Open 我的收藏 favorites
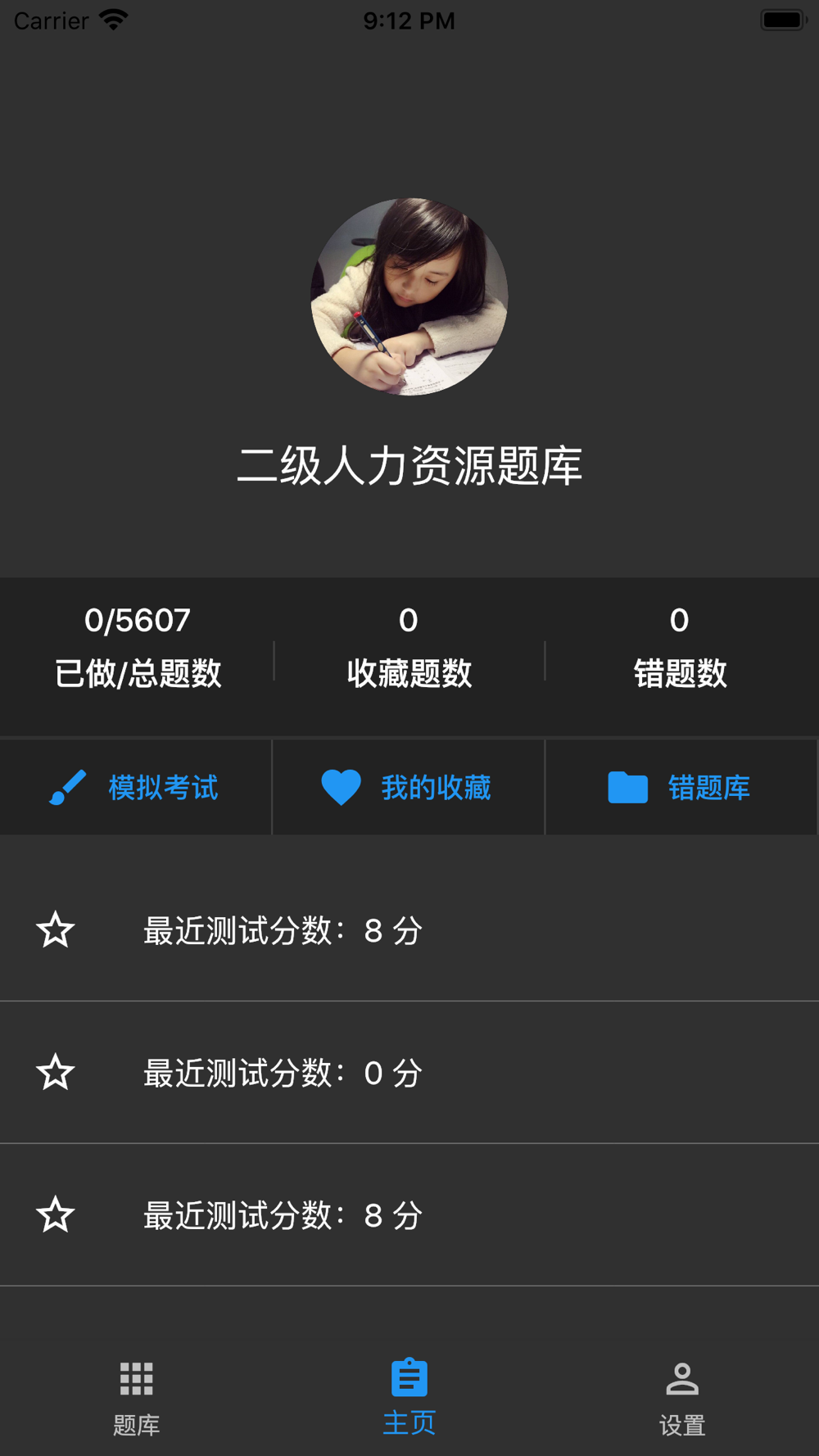819x1456 pixels. pos(408,788)
